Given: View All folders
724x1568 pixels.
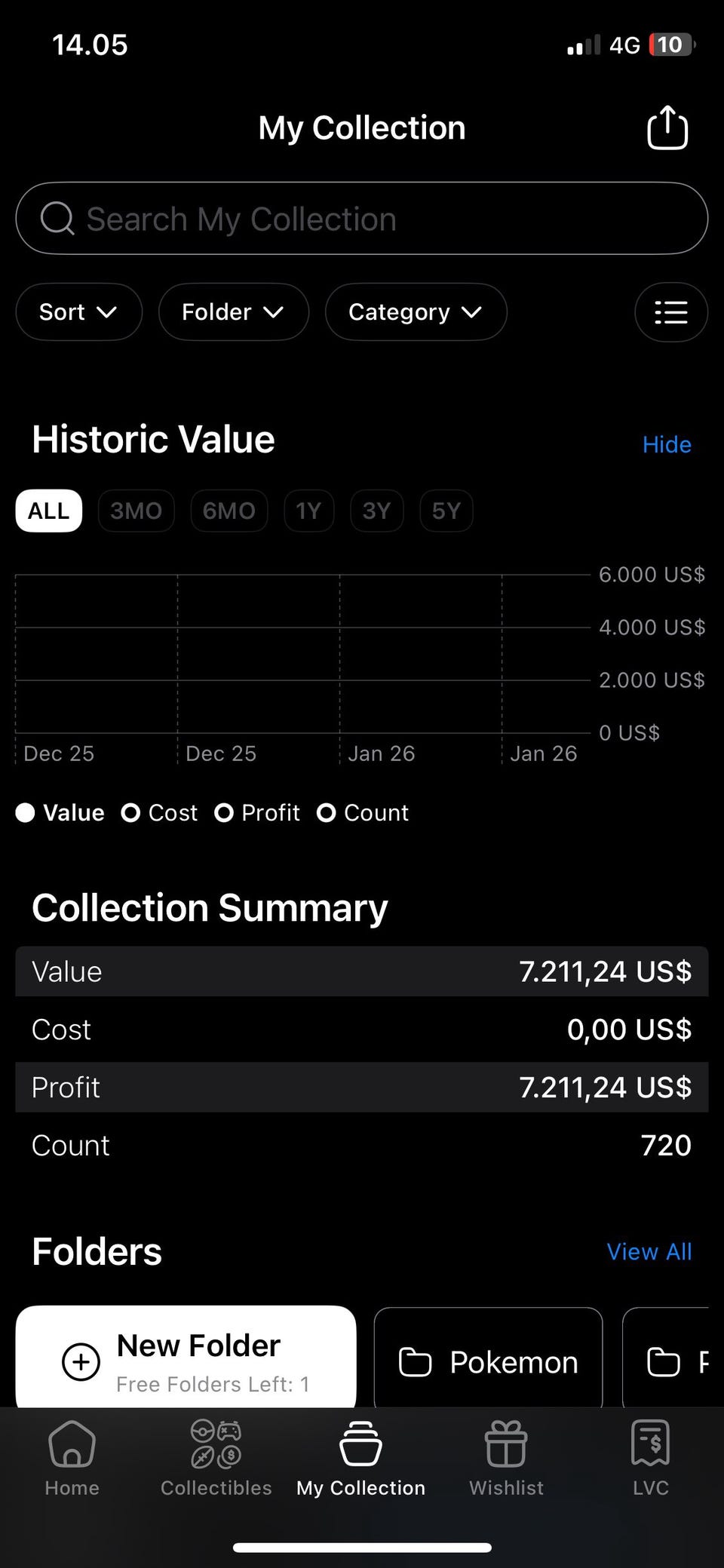Looking at the screenshot, I should coord(649,1251).
